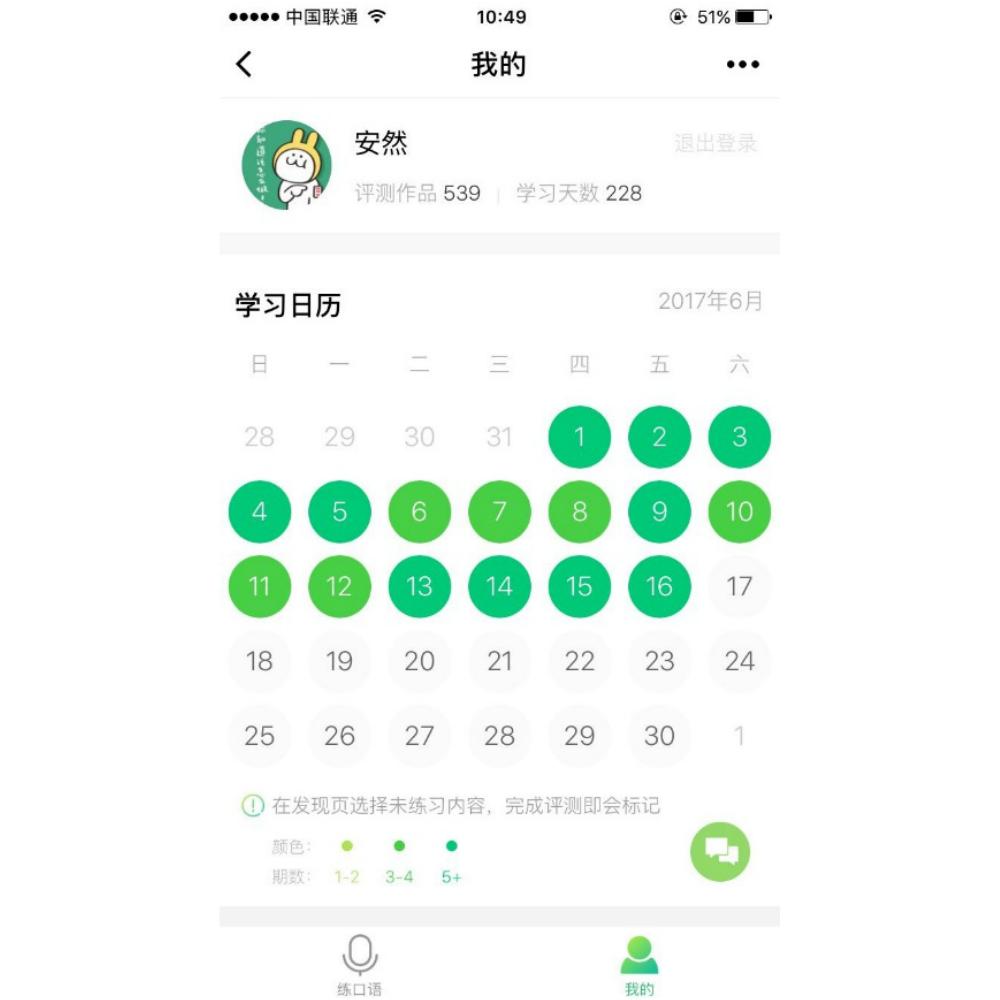Select the 我的 tab

(639, 965)
